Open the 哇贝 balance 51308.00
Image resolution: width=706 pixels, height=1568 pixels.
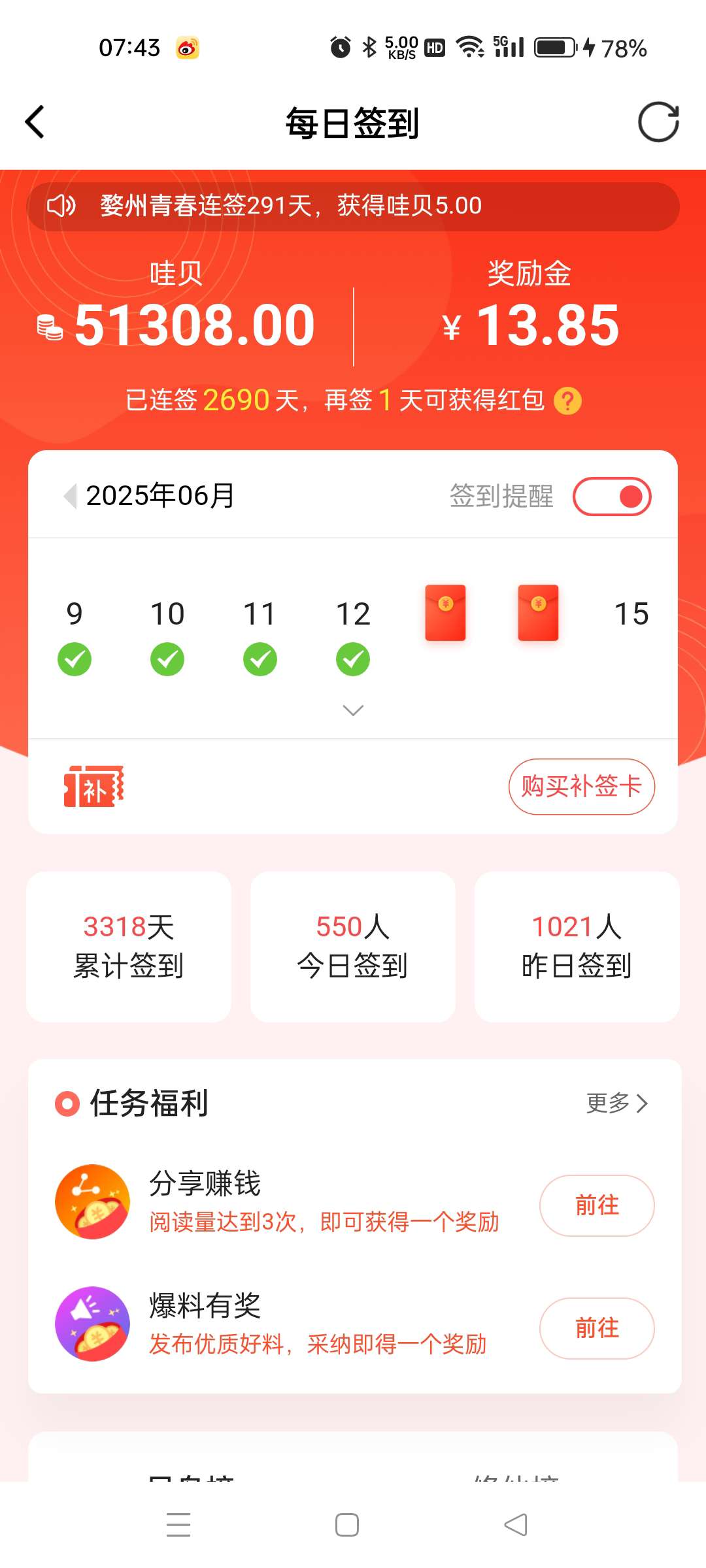[x=194, y=325]
